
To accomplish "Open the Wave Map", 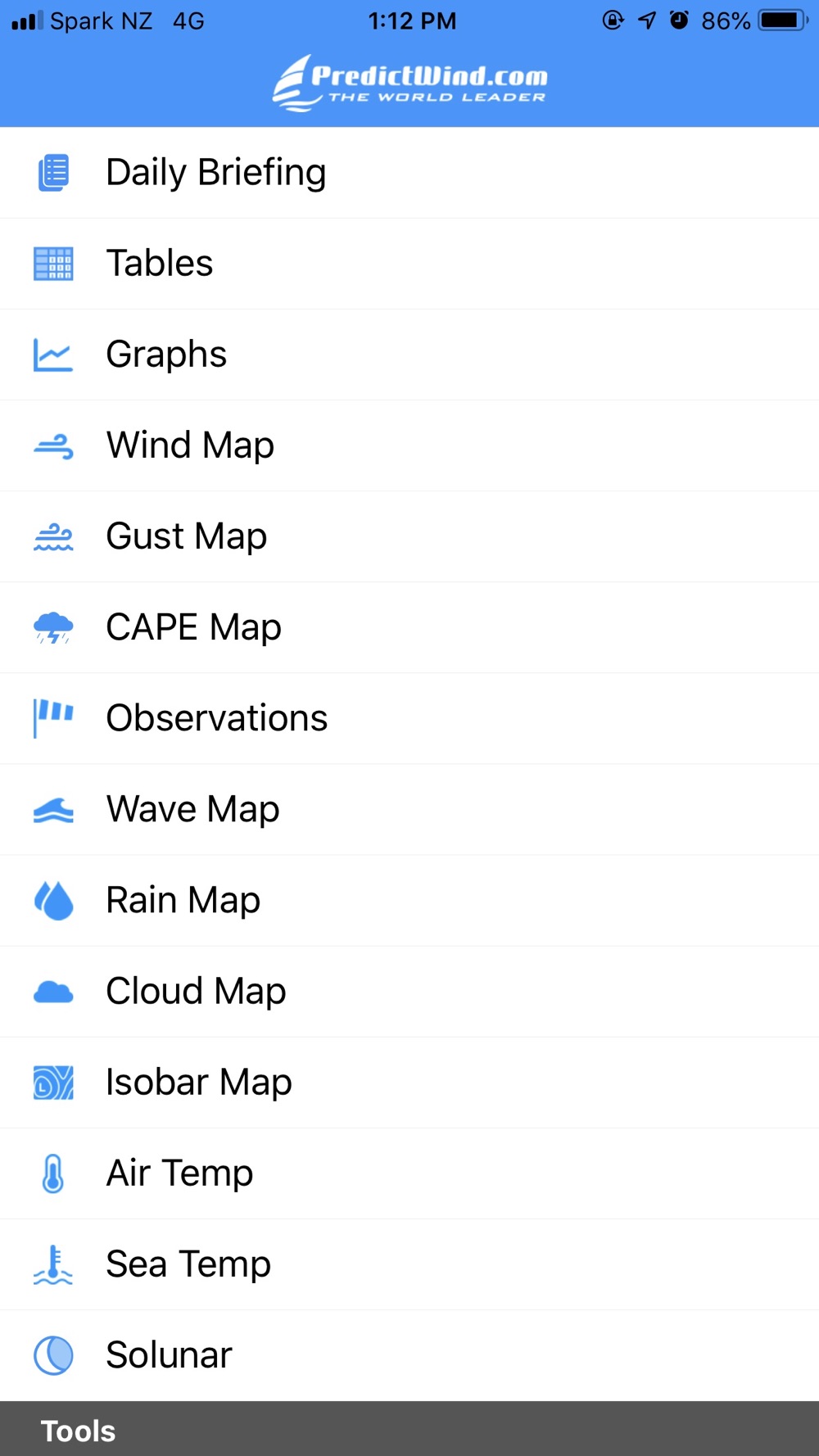I will 409,809.
